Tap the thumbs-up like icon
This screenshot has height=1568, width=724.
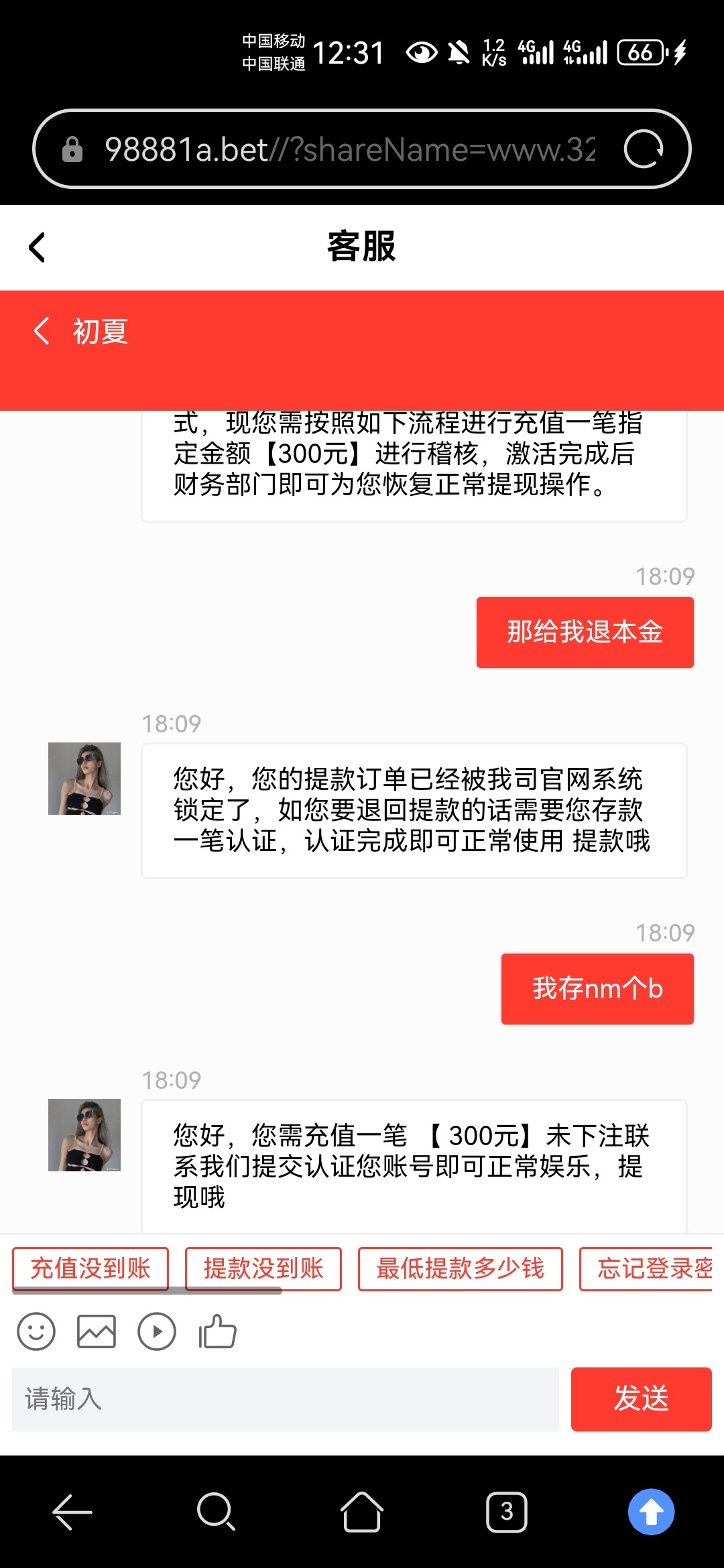[217, 1331]
